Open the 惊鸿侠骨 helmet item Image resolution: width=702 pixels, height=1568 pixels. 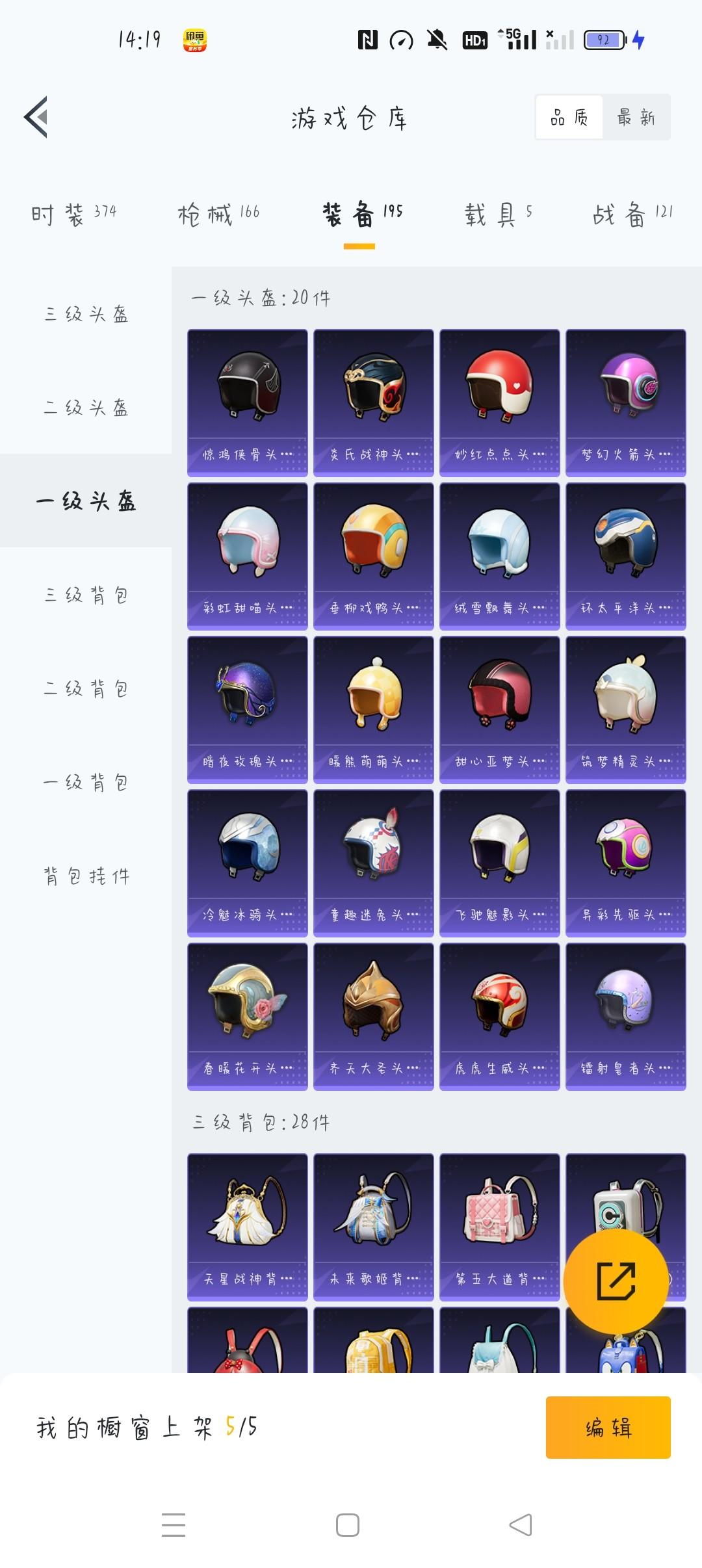coord(248,403)
